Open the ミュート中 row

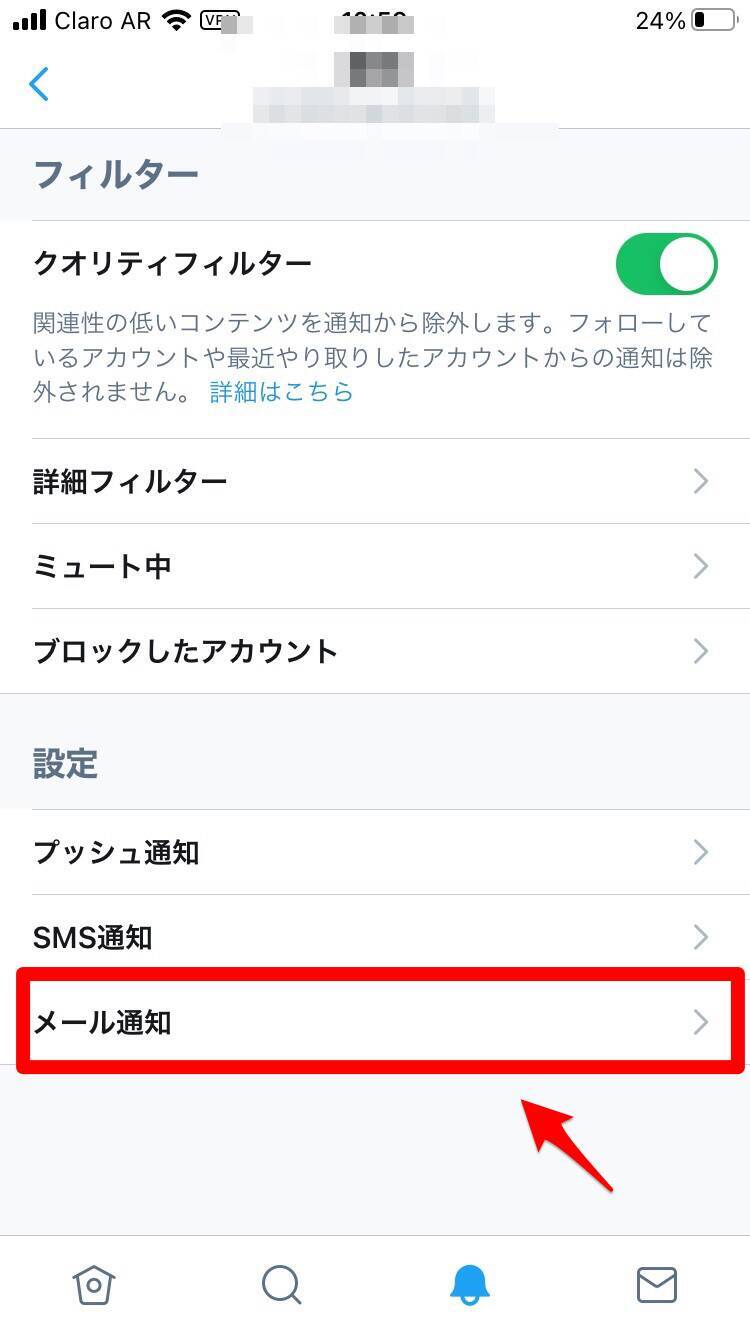pos(375,567)
